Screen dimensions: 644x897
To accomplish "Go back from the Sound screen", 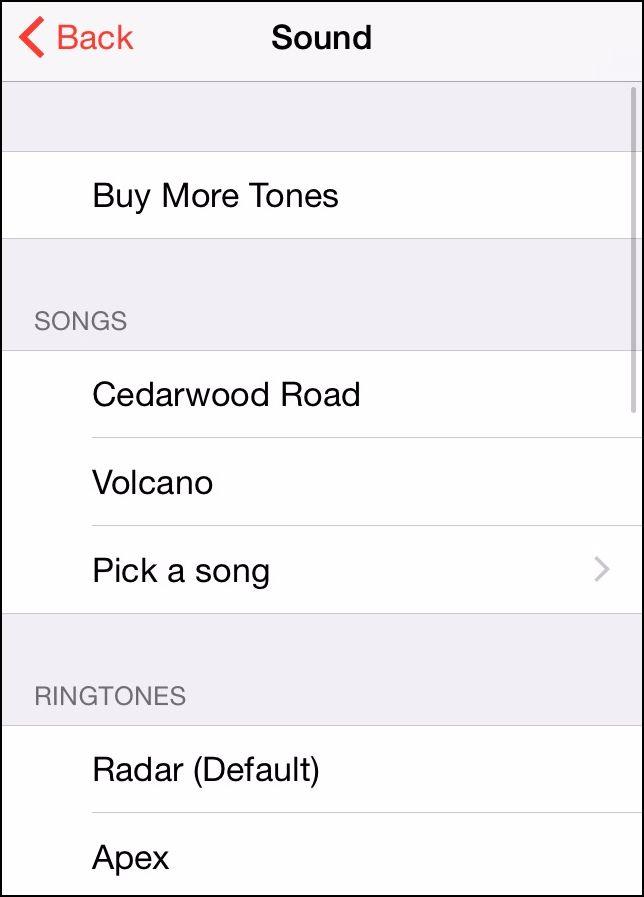I will click(x=76, y=38).
